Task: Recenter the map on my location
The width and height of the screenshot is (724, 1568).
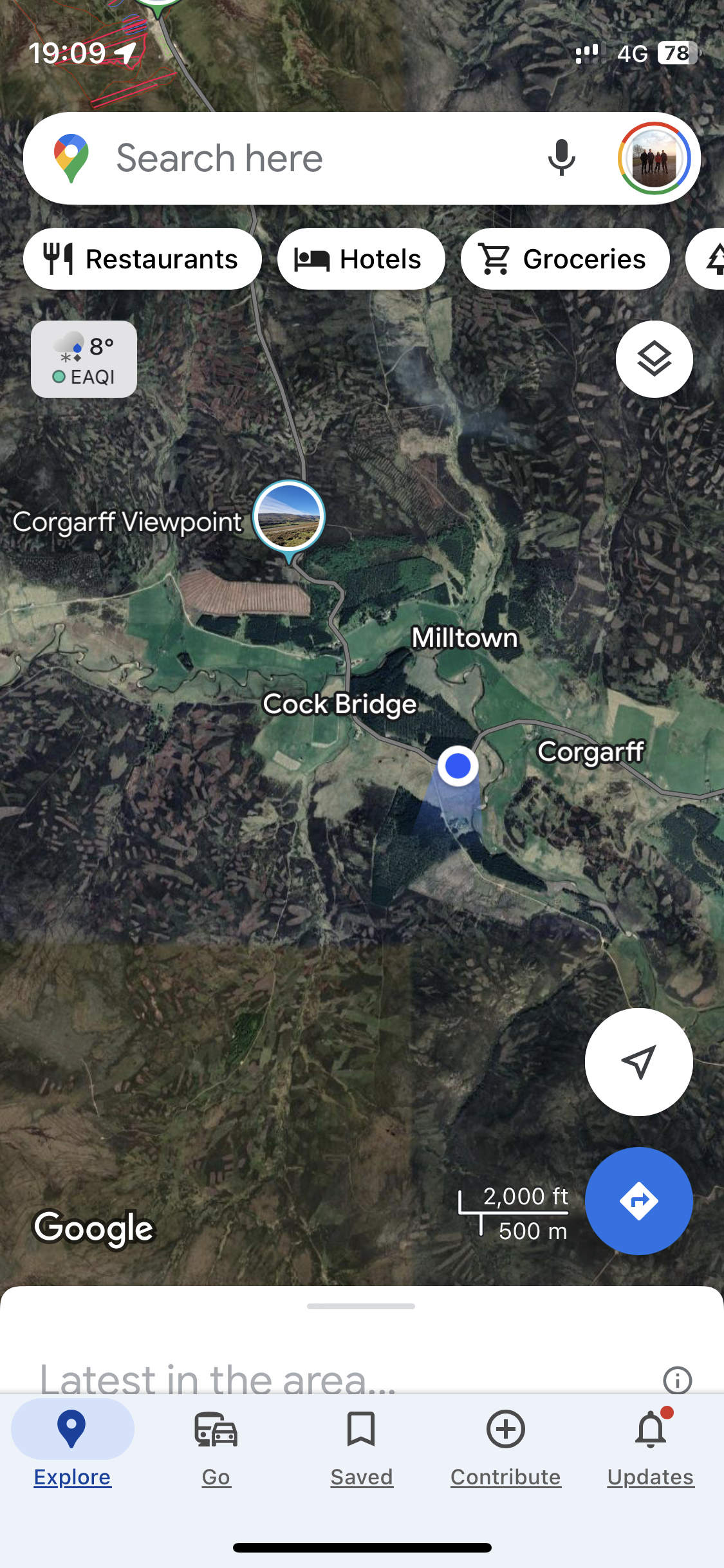Action: coord(638,1062)
